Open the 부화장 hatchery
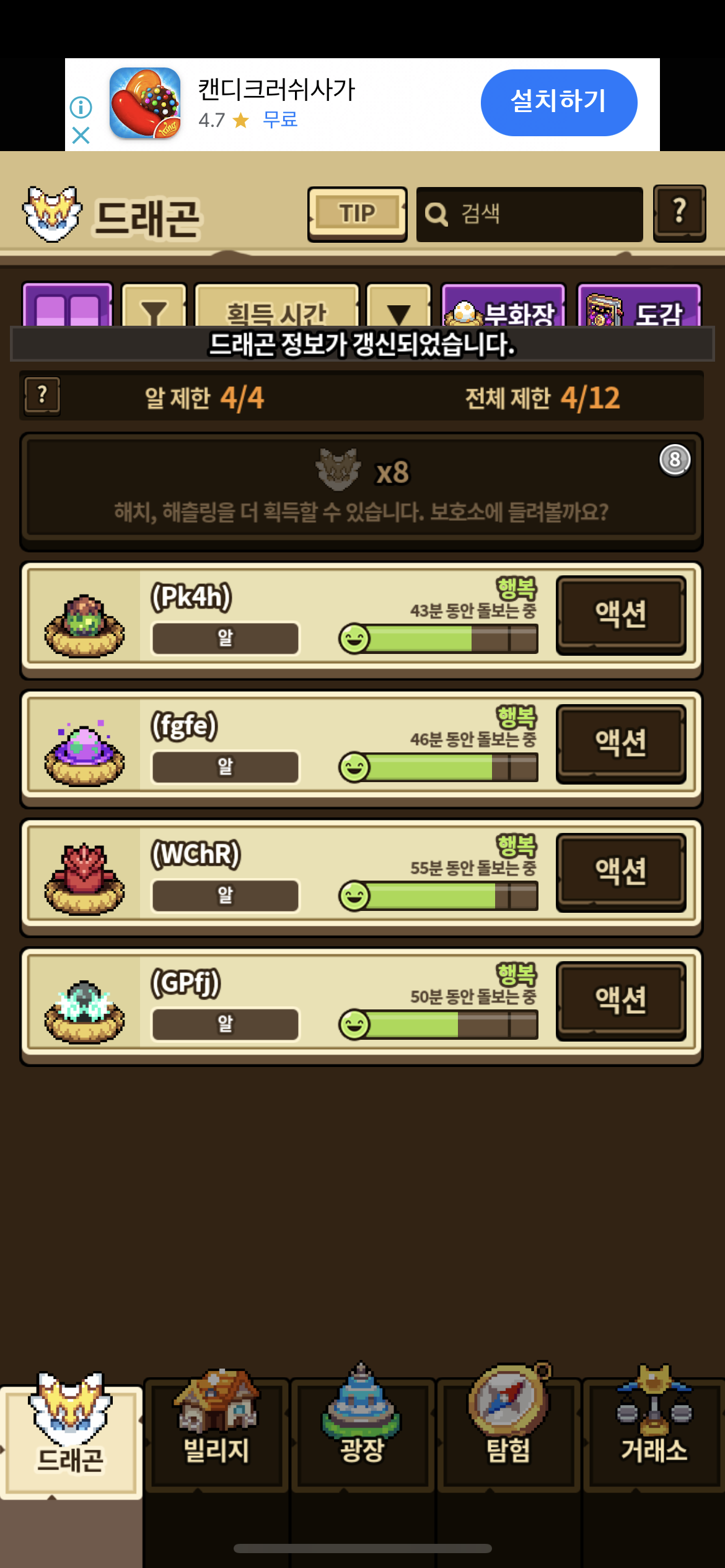Image resolution: width=725 pixels, height=1568 pixels. 503,306
